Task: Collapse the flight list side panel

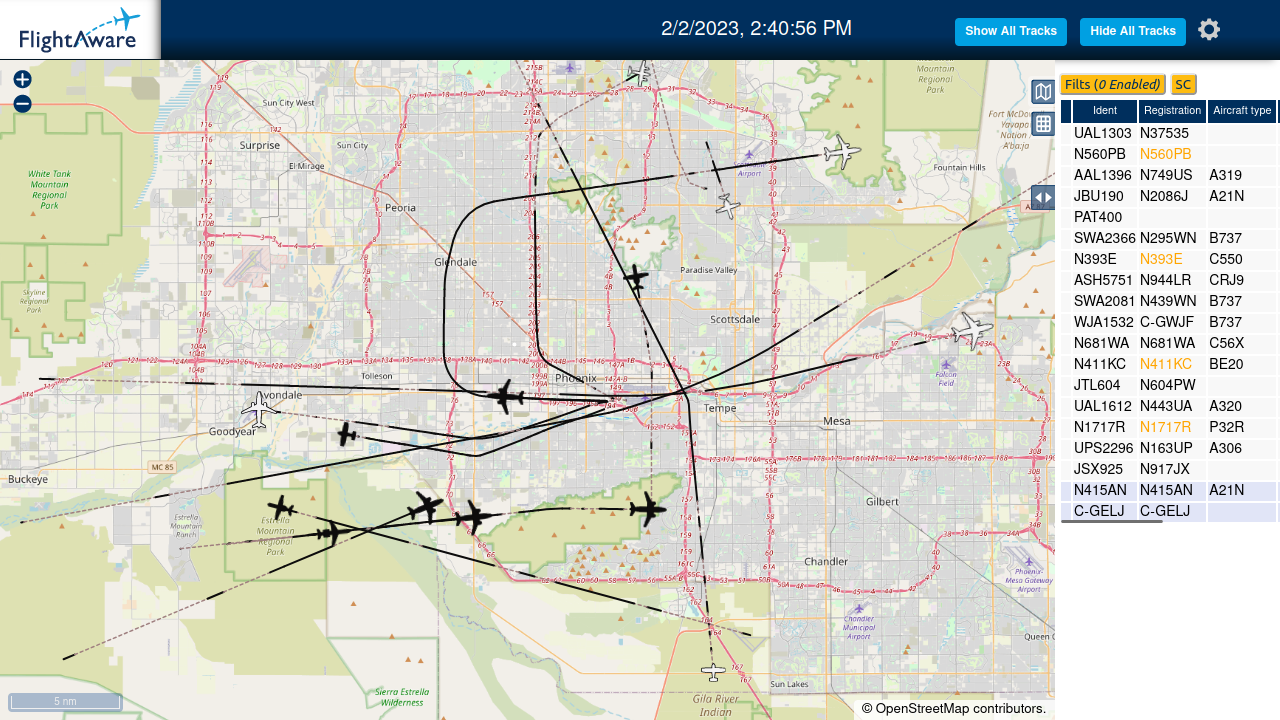Action: [x=1043, y=197]
